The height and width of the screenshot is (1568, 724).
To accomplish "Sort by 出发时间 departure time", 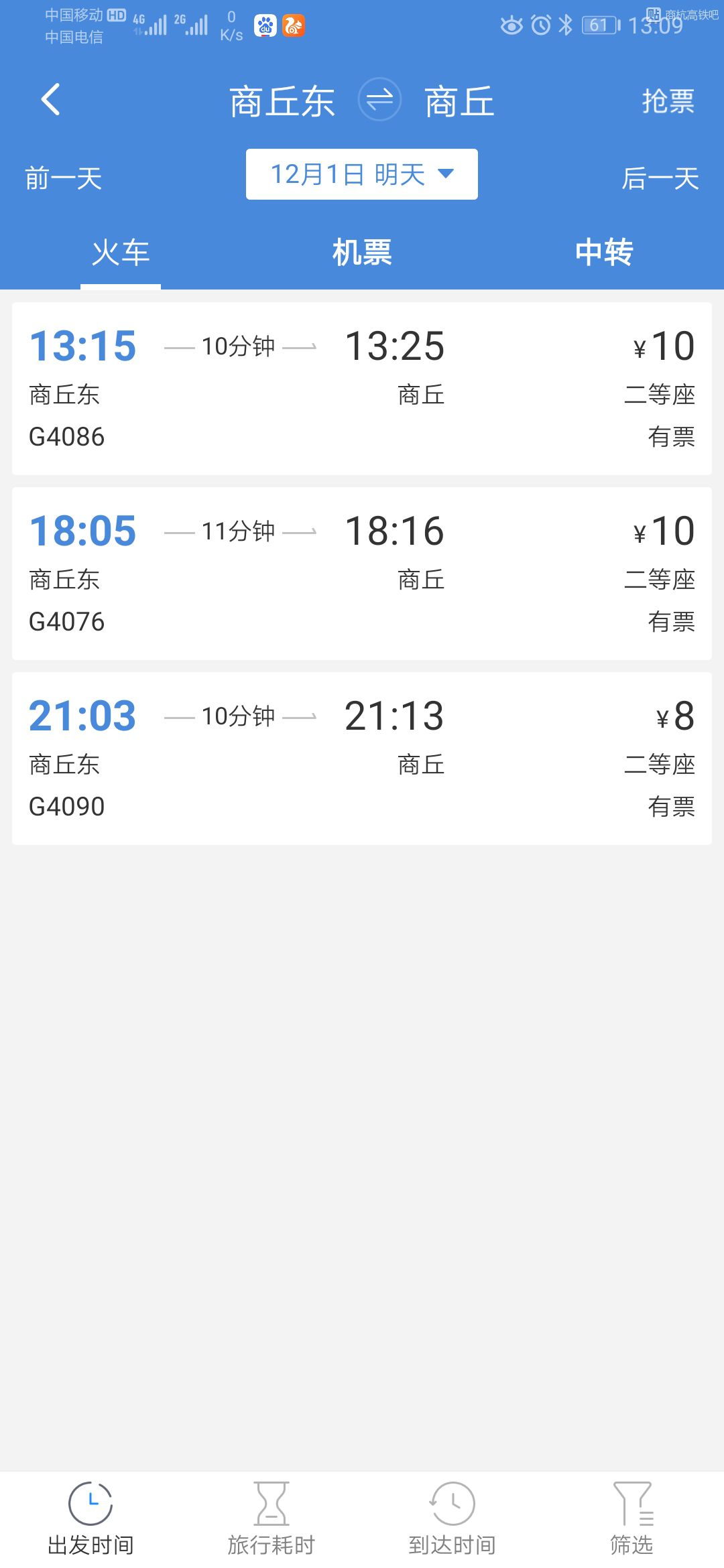I will [x=90, y=1518].
